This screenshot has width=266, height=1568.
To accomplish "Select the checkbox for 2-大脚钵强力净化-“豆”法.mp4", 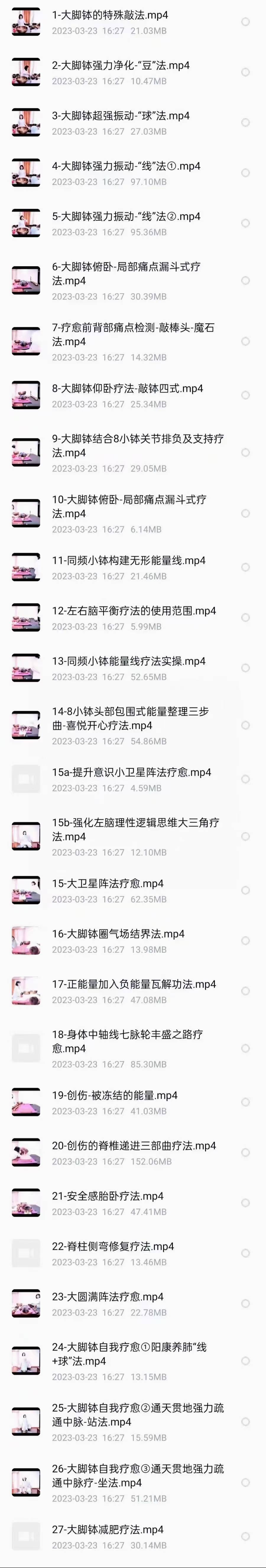I will pos(245,72).
